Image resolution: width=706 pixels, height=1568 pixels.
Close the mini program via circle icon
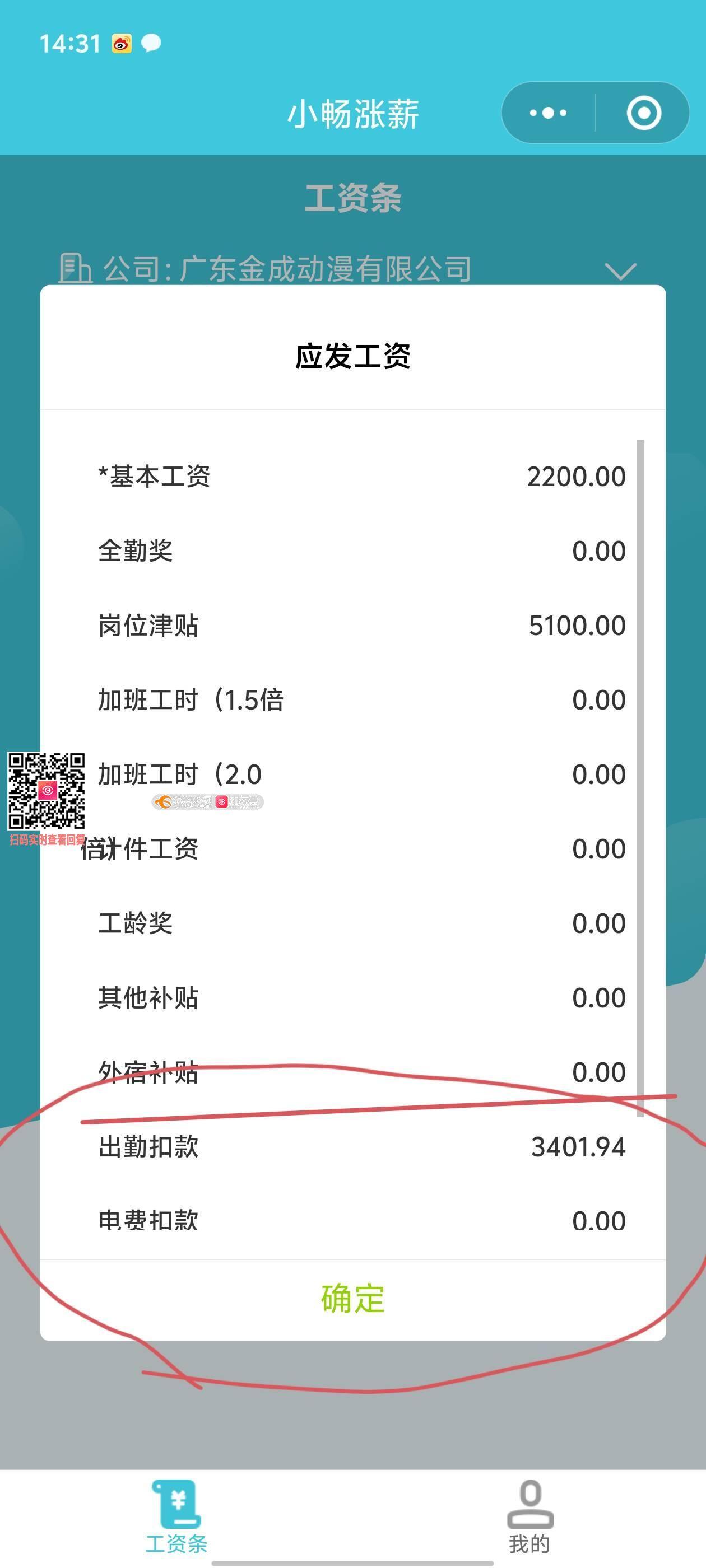[643, 113]
